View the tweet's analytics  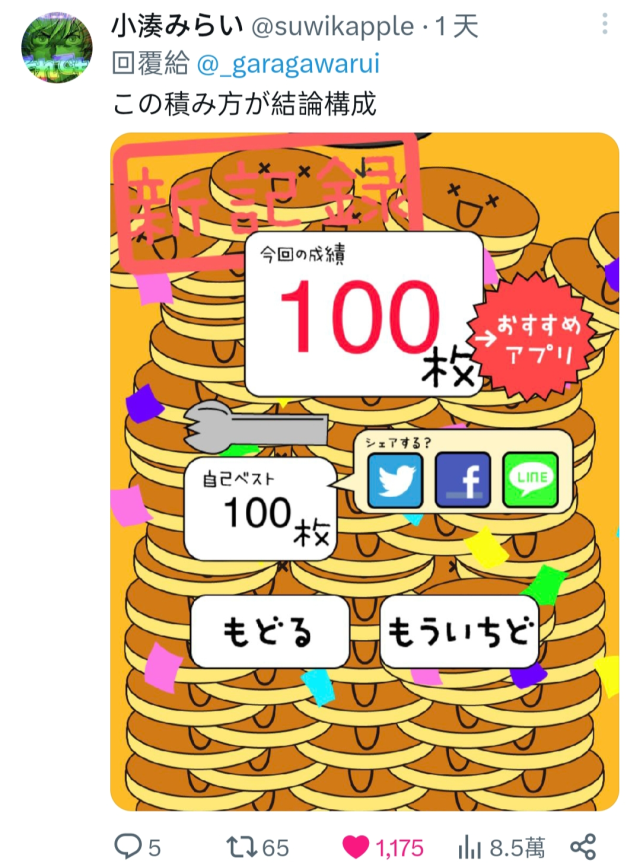tap(470, 847)
